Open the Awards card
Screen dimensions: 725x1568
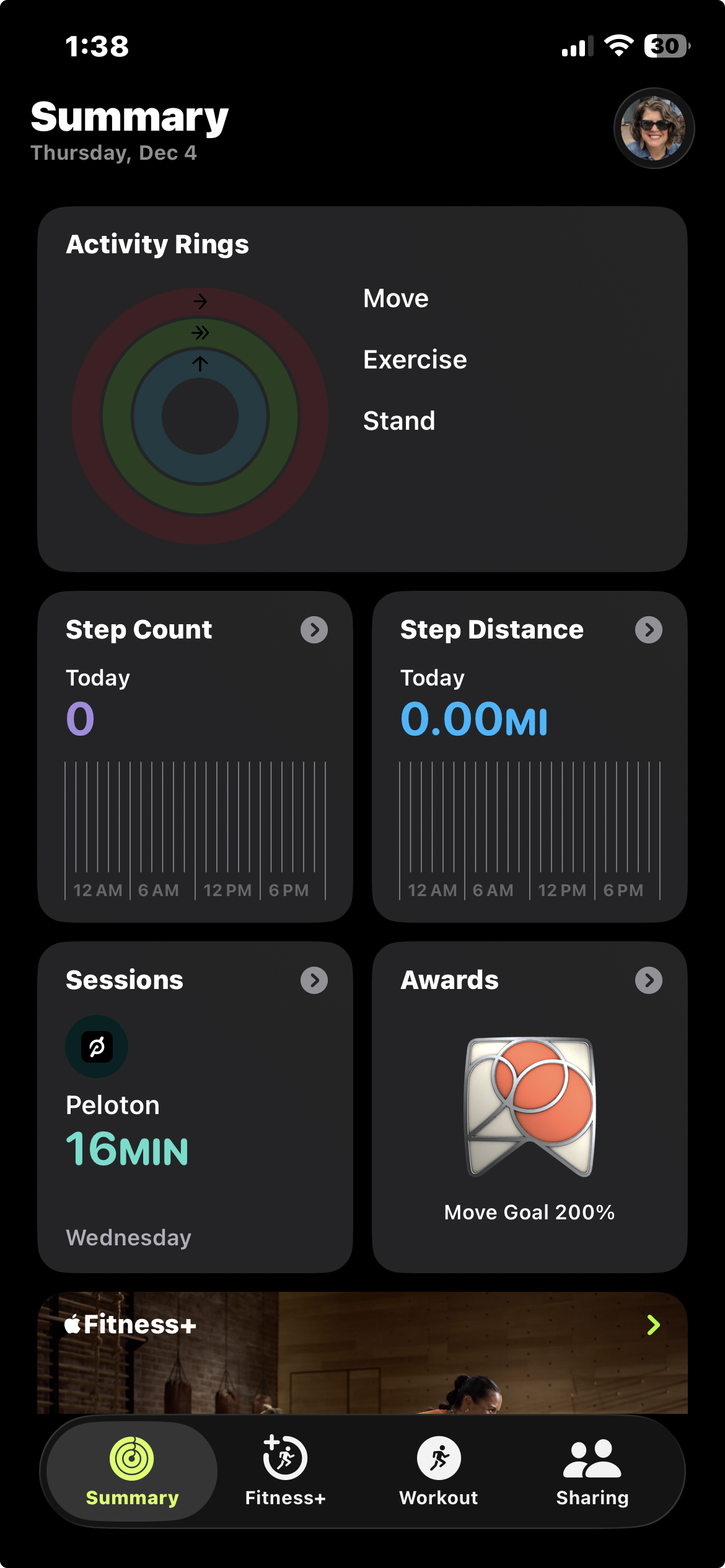529,1106
